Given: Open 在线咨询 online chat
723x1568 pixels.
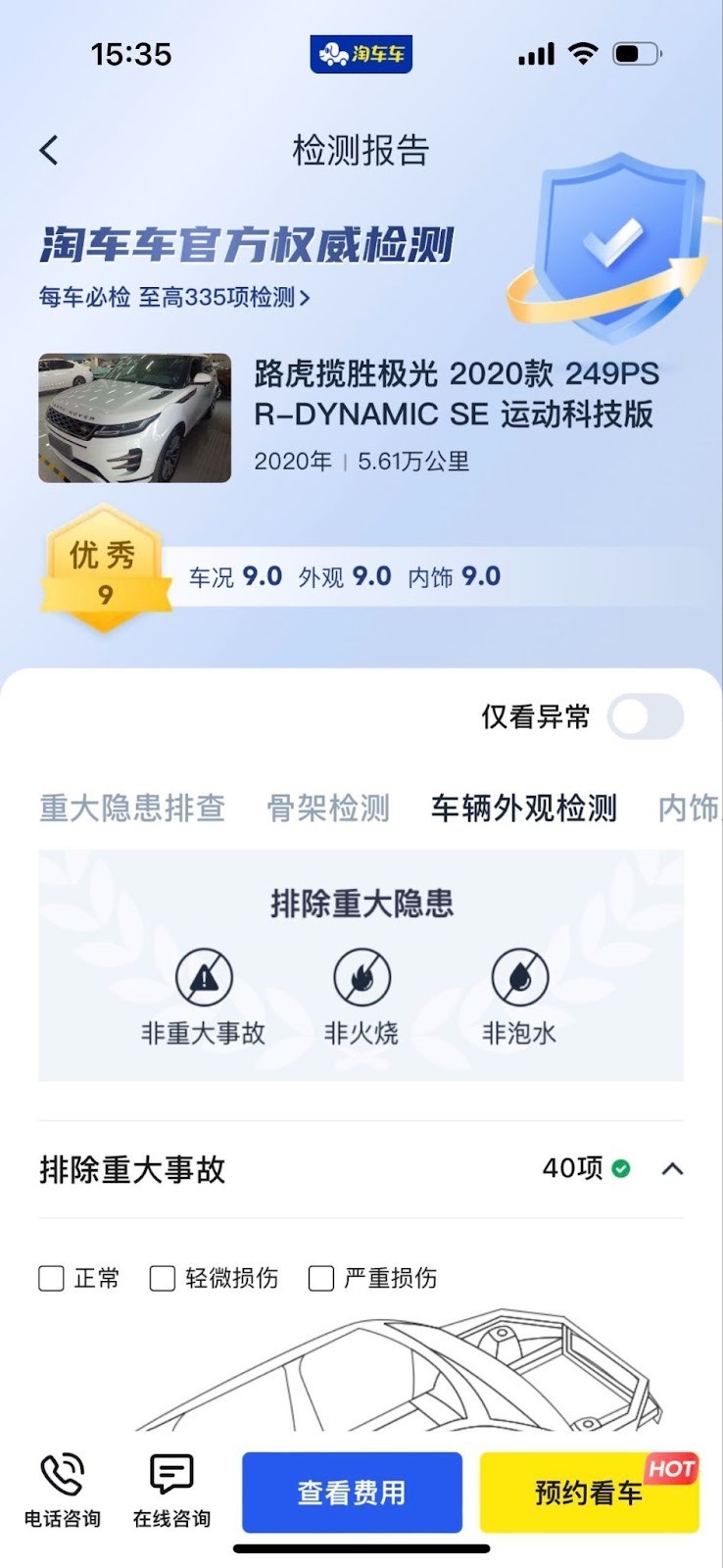Looking at the screenshot, I should coord(171,1491).
